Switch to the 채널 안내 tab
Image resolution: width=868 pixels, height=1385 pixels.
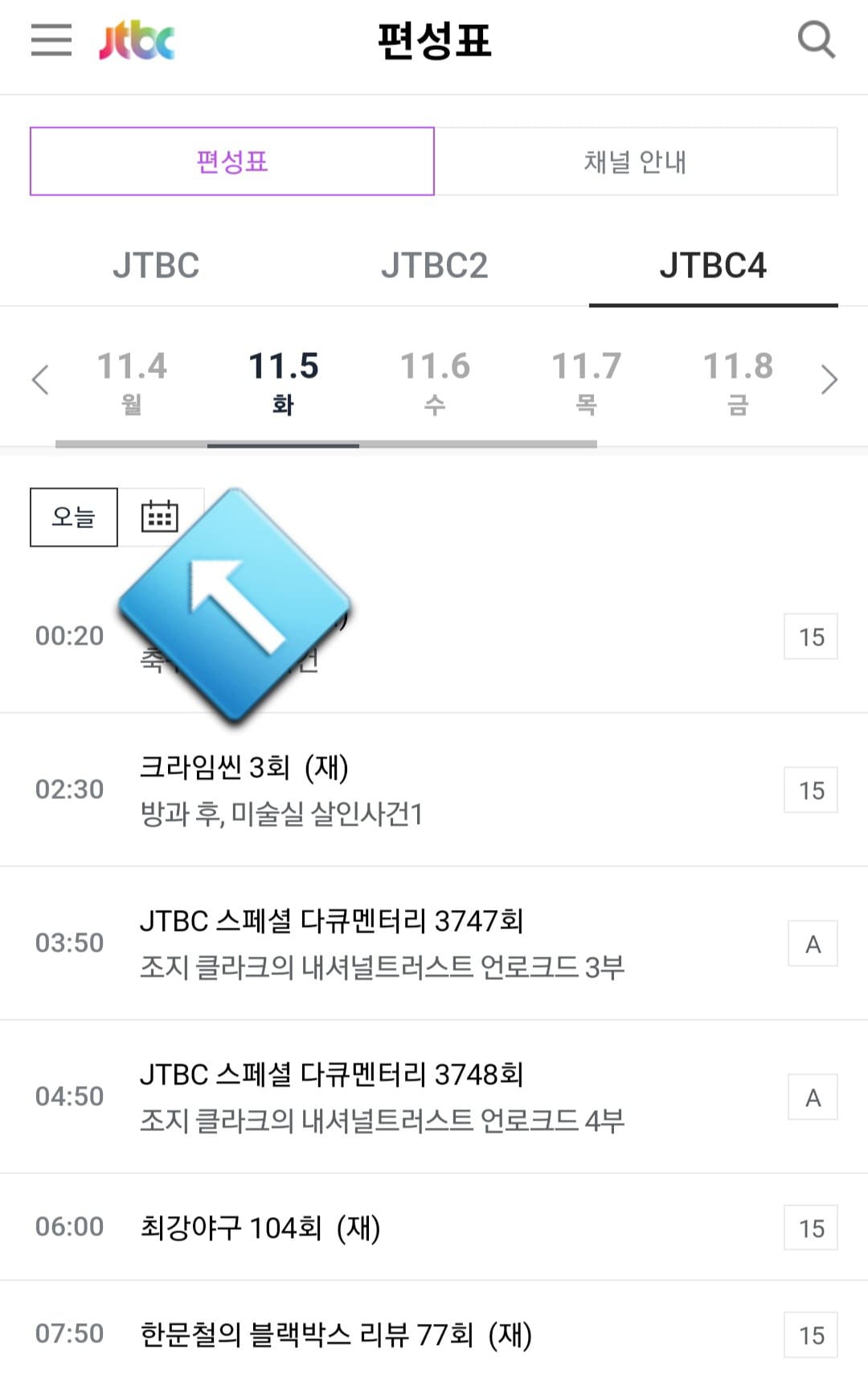[x=635, y=160]
